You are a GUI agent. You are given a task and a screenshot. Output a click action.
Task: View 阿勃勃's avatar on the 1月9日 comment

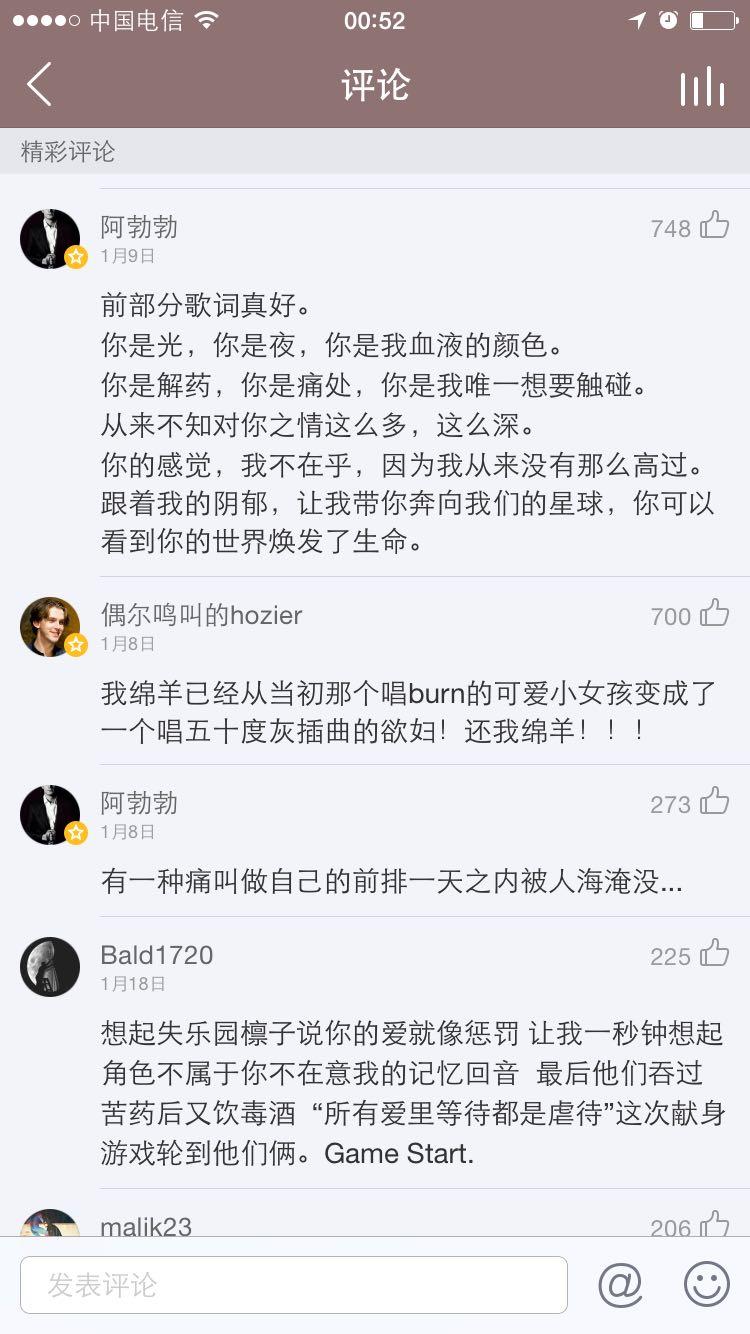pos(50,239)
